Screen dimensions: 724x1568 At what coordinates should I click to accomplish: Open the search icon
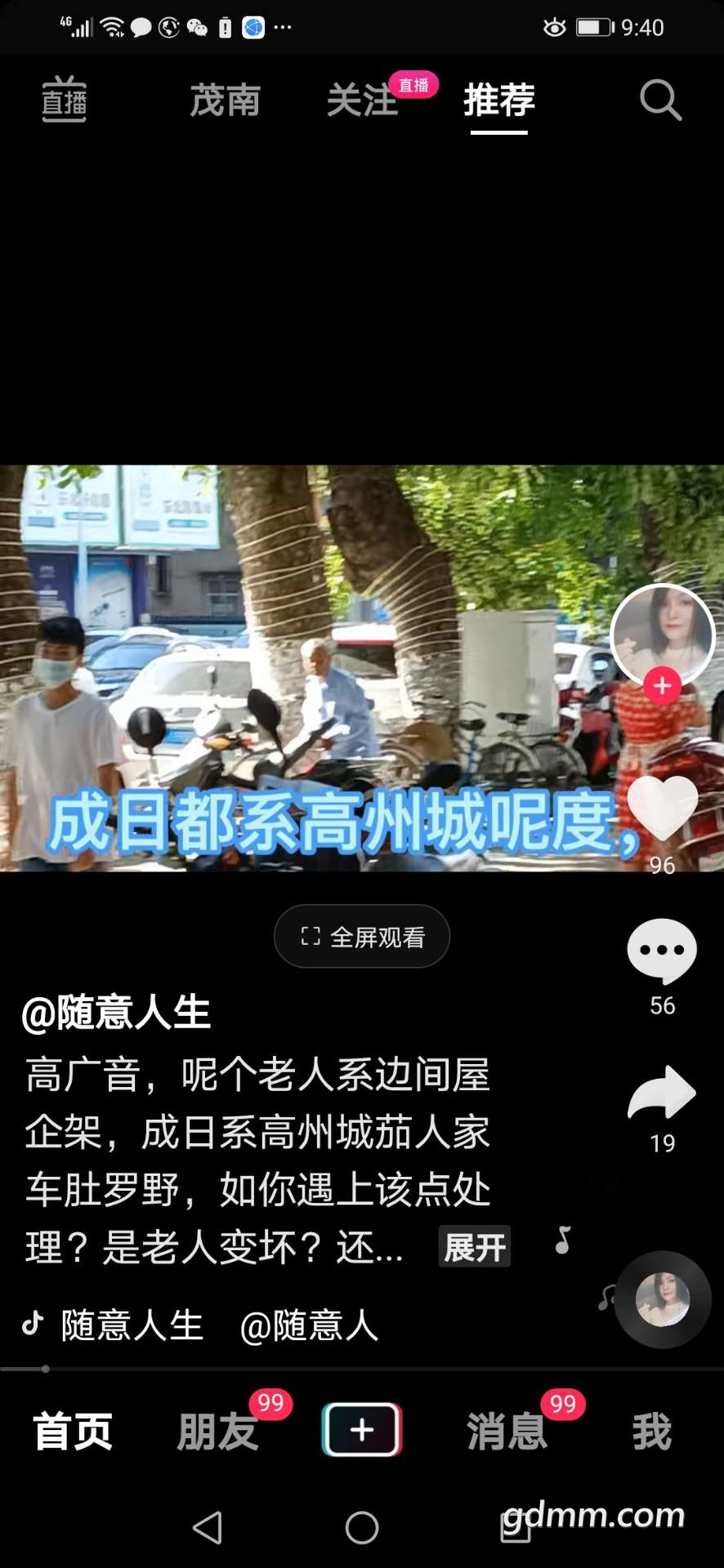[x=660, y=100]
